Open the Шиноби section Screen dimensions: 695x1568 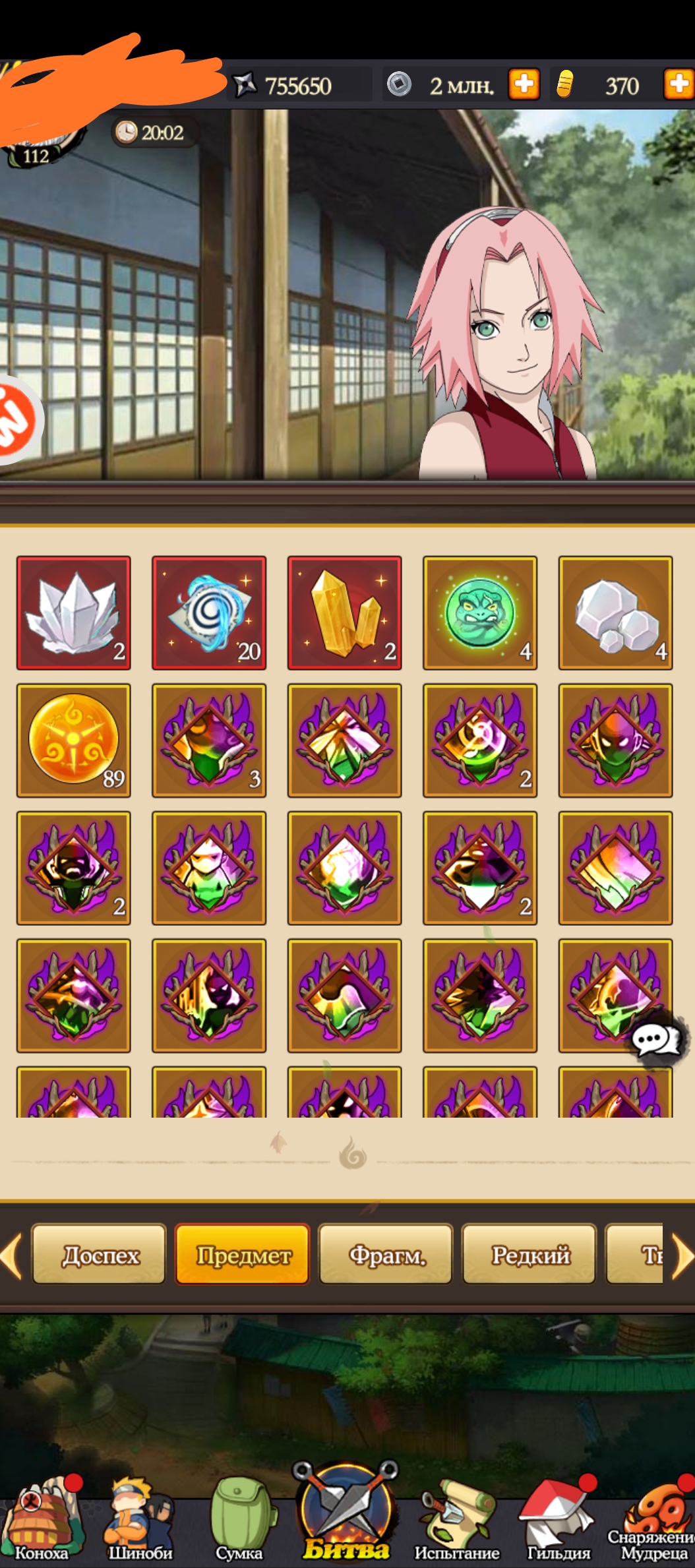click(x=140, y=1522)
